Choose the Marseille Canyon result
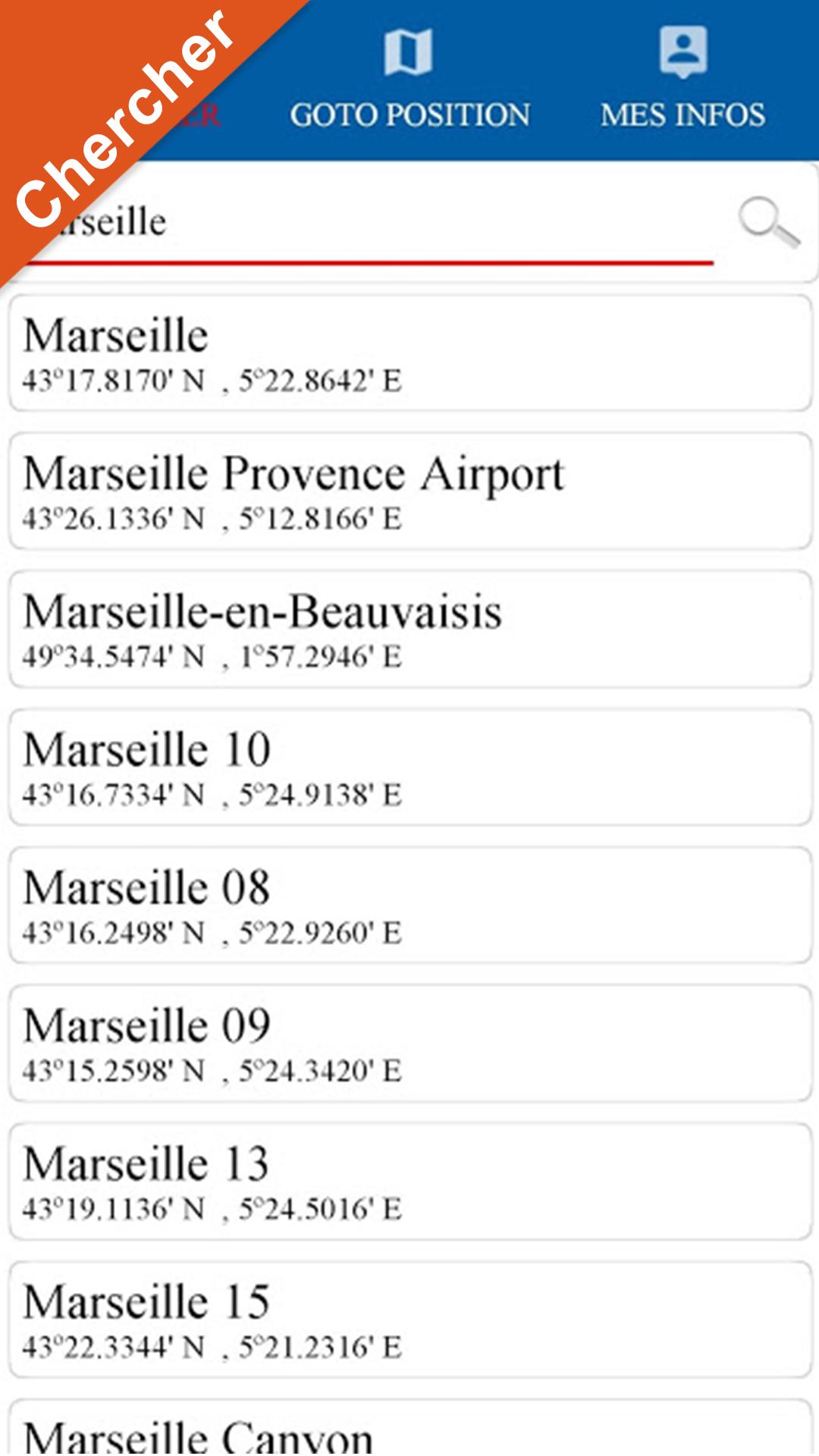 pos(409,1428)
